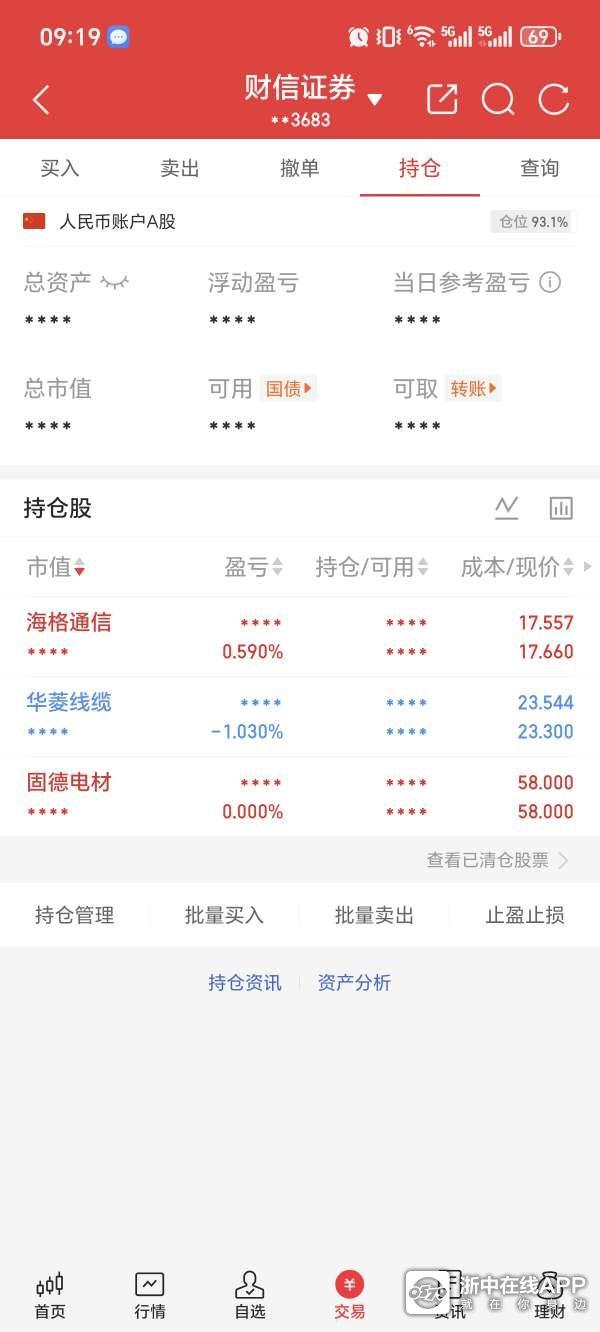
Task: Switch to the 查询 tab
Action: click(x=540, y=168)
